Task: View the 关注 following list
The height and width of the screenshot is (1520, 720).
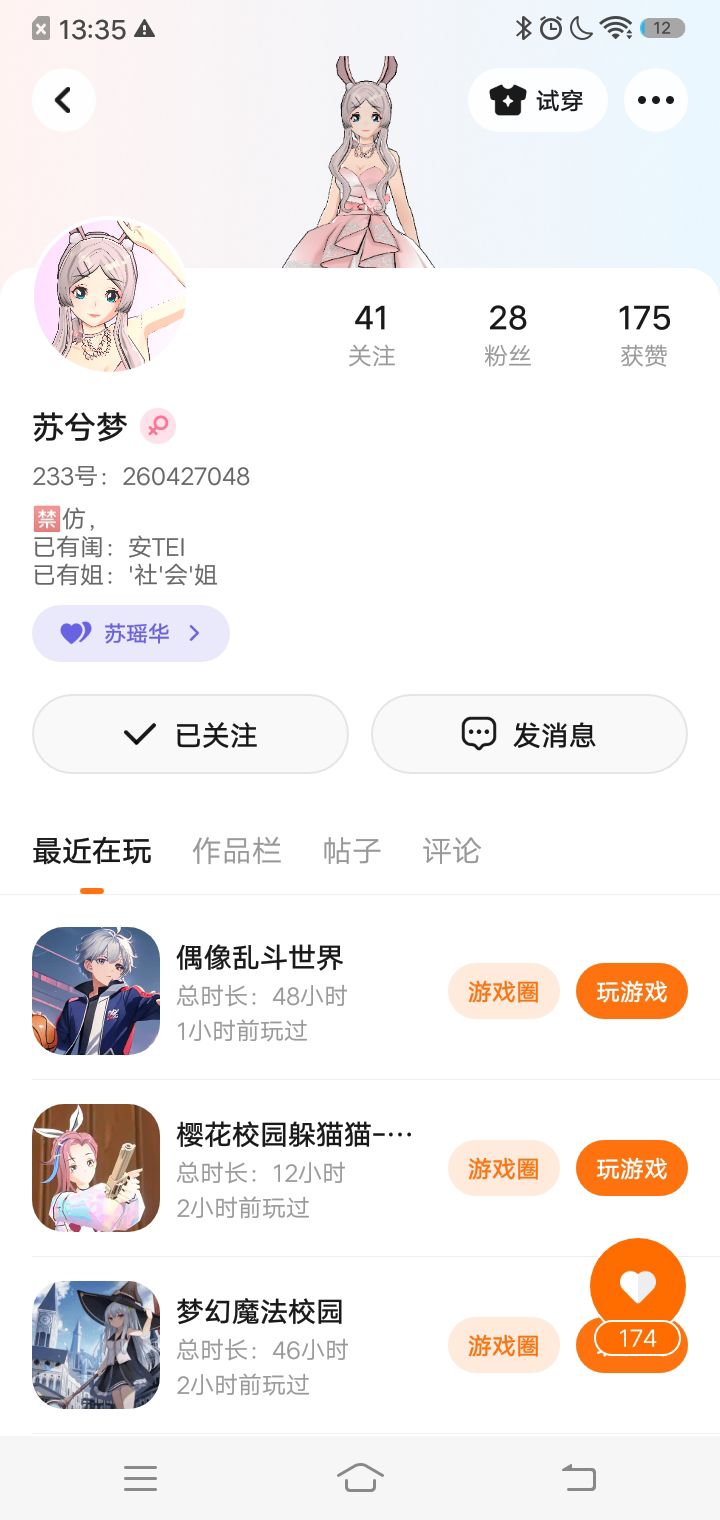Action: 371,334
